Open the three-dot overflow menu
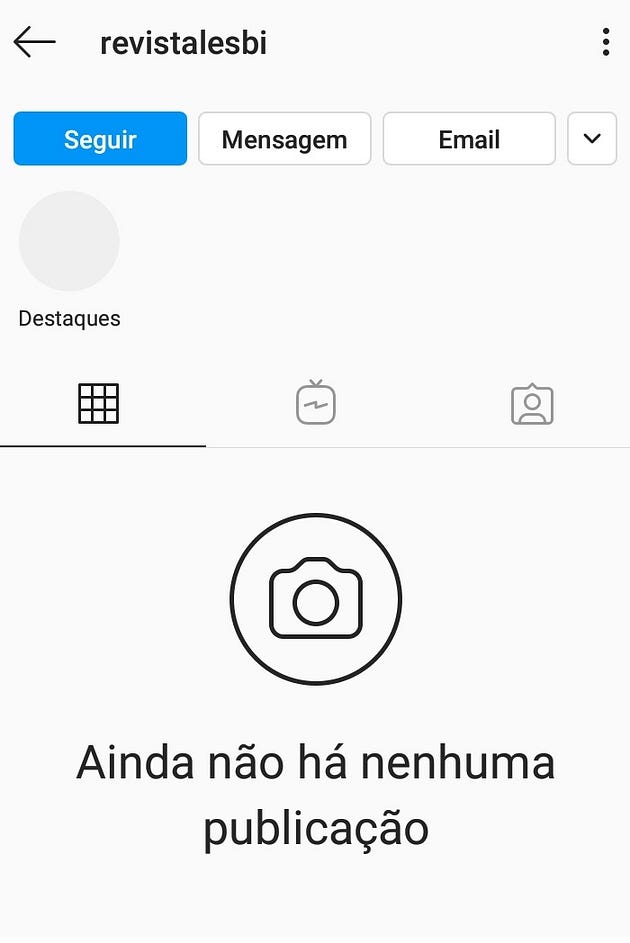The height and width of the screenshot is (943, 630). [606, 42]
